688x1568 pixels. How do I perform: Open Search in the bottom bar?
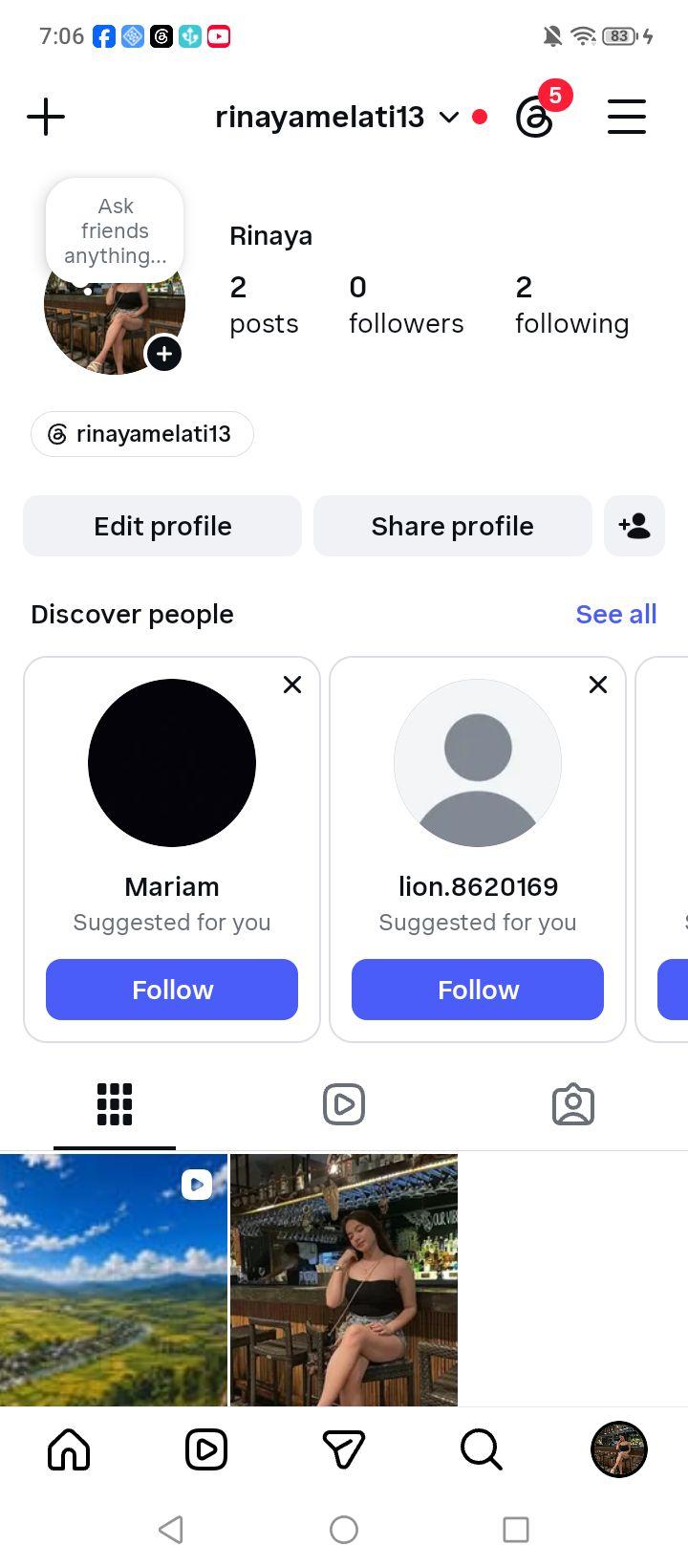(x=482, y=1449)
